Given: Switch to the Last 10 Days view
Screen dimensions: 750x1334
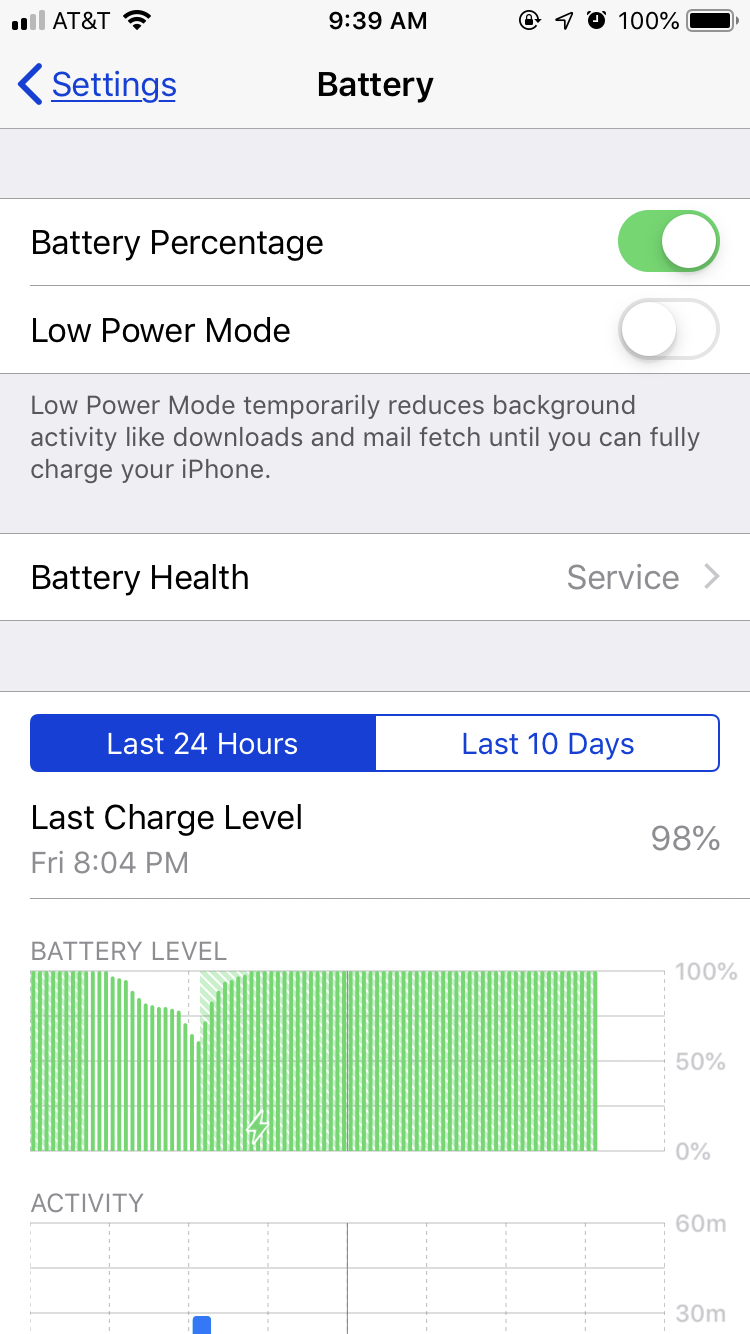Looking at the screenshot, I should tap(547, 743).
